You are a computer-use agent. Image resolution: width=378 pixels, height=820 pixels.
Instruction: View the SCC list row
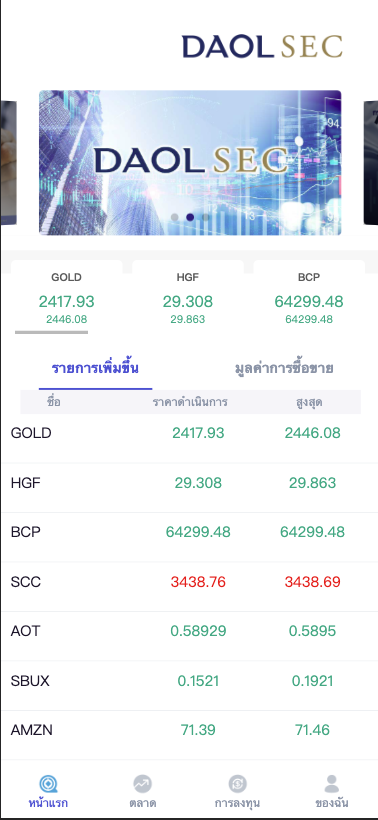point(189,582)
